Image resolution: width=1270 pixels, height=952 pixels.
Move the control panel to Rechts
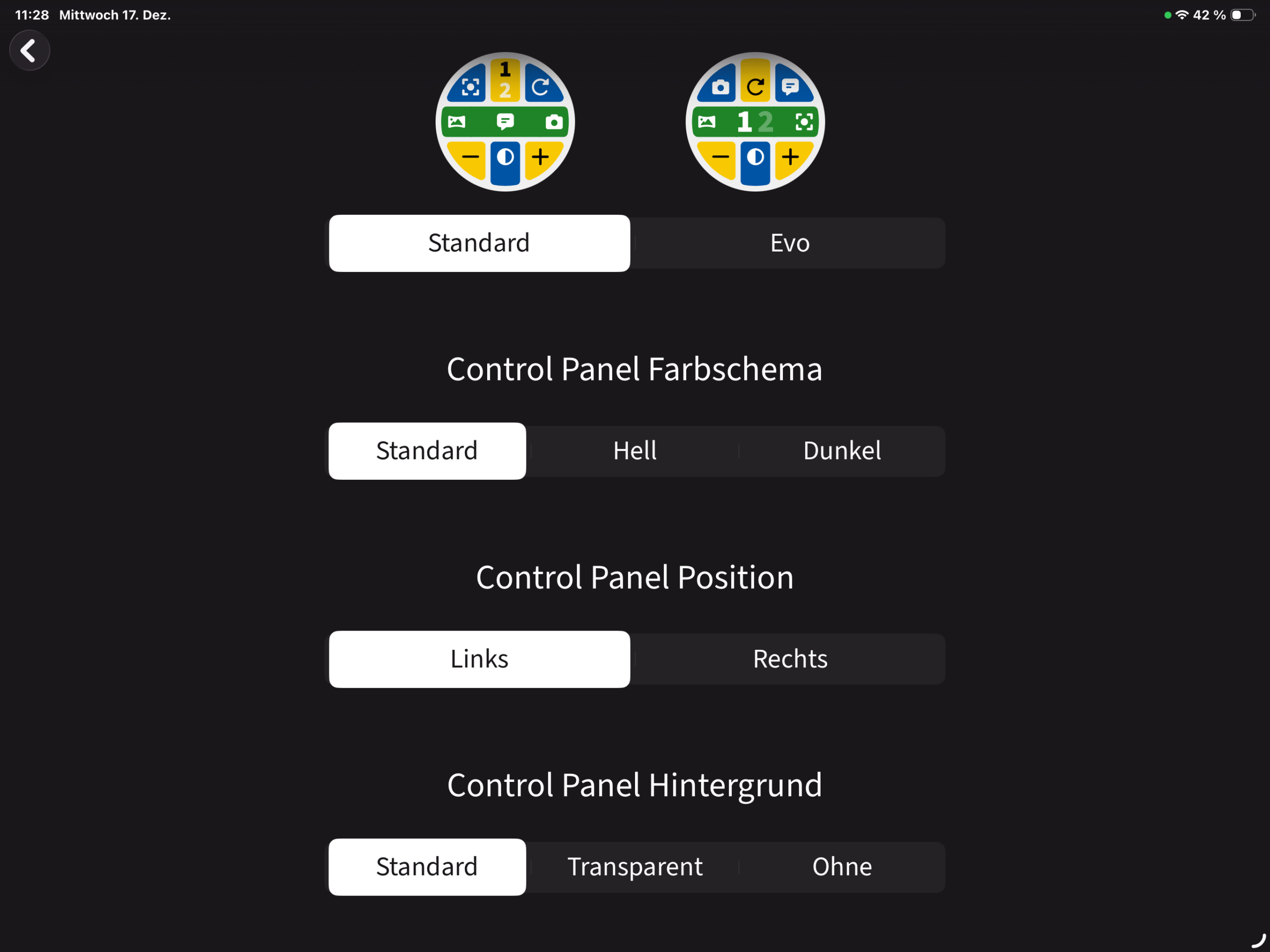(x=789, y=659)
